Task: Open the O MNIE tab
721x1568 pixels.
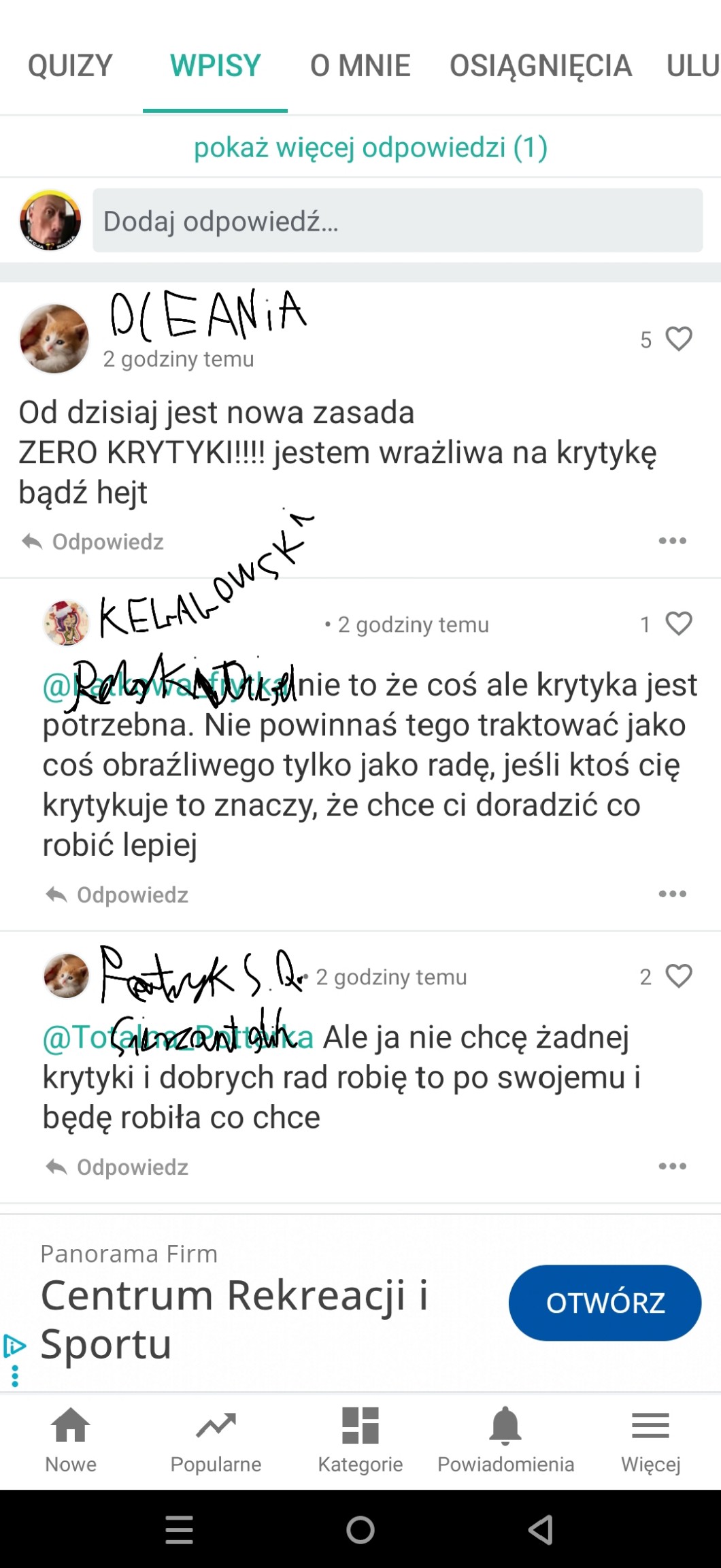Action: click(x=360, y=66)
